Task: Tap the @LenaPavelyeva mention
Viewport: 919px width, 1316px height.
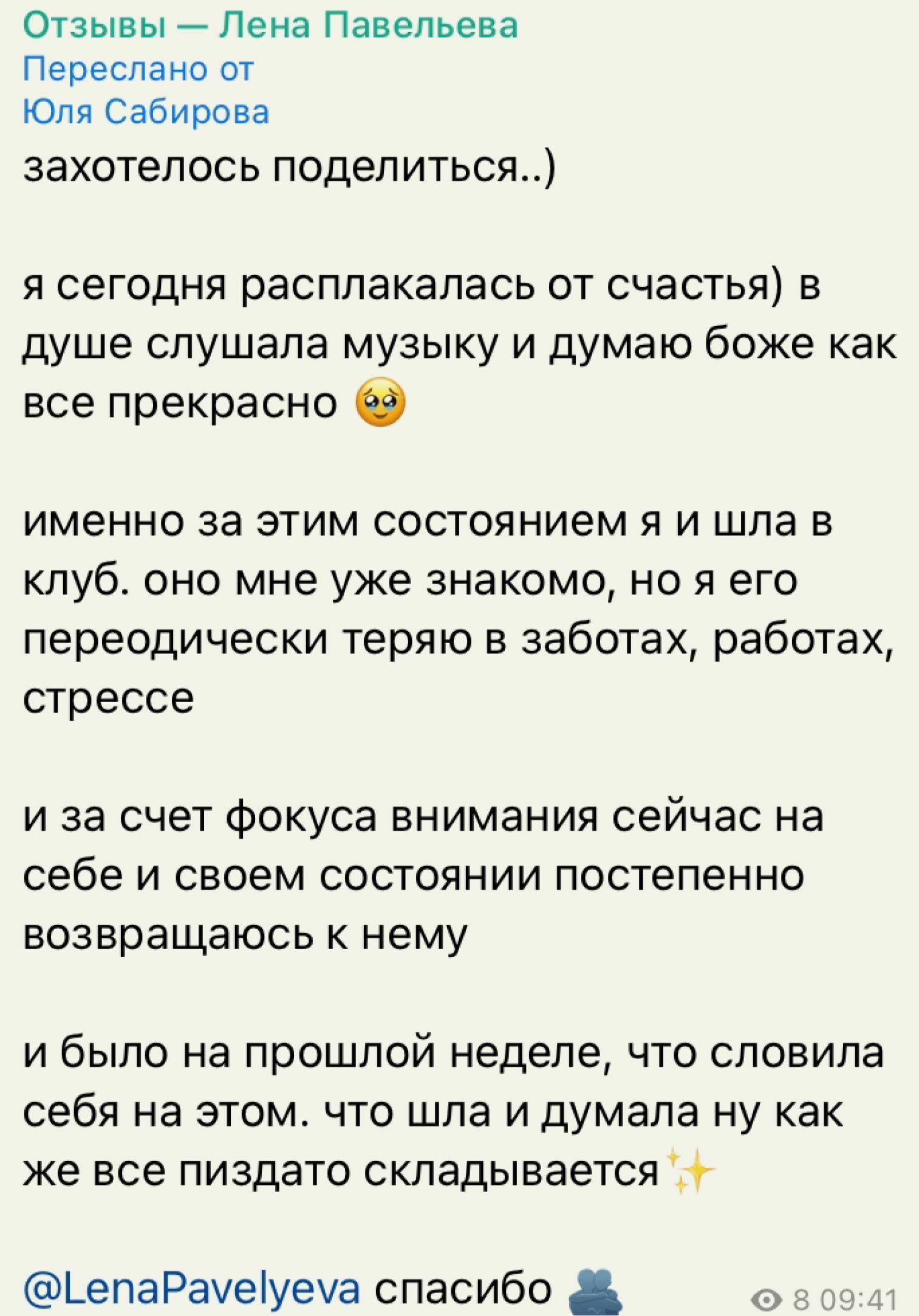Action: click(192, 1288)
